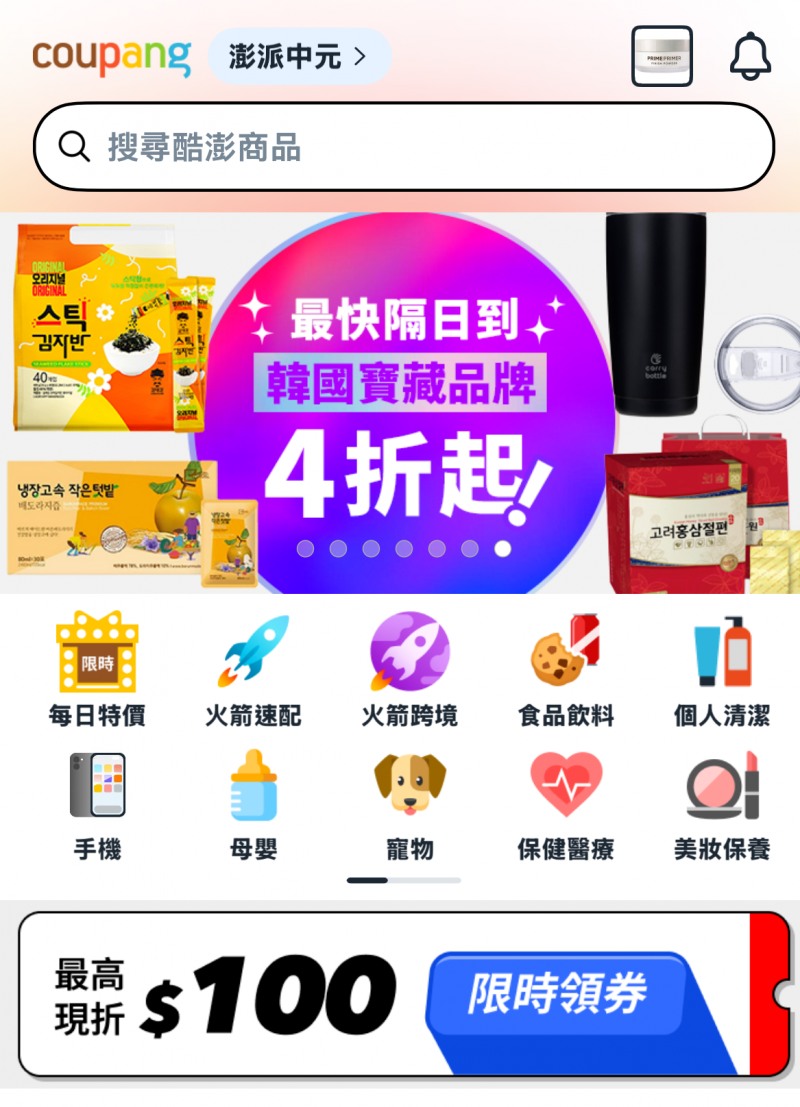Select the 美妝保養 beauty category

722,805
